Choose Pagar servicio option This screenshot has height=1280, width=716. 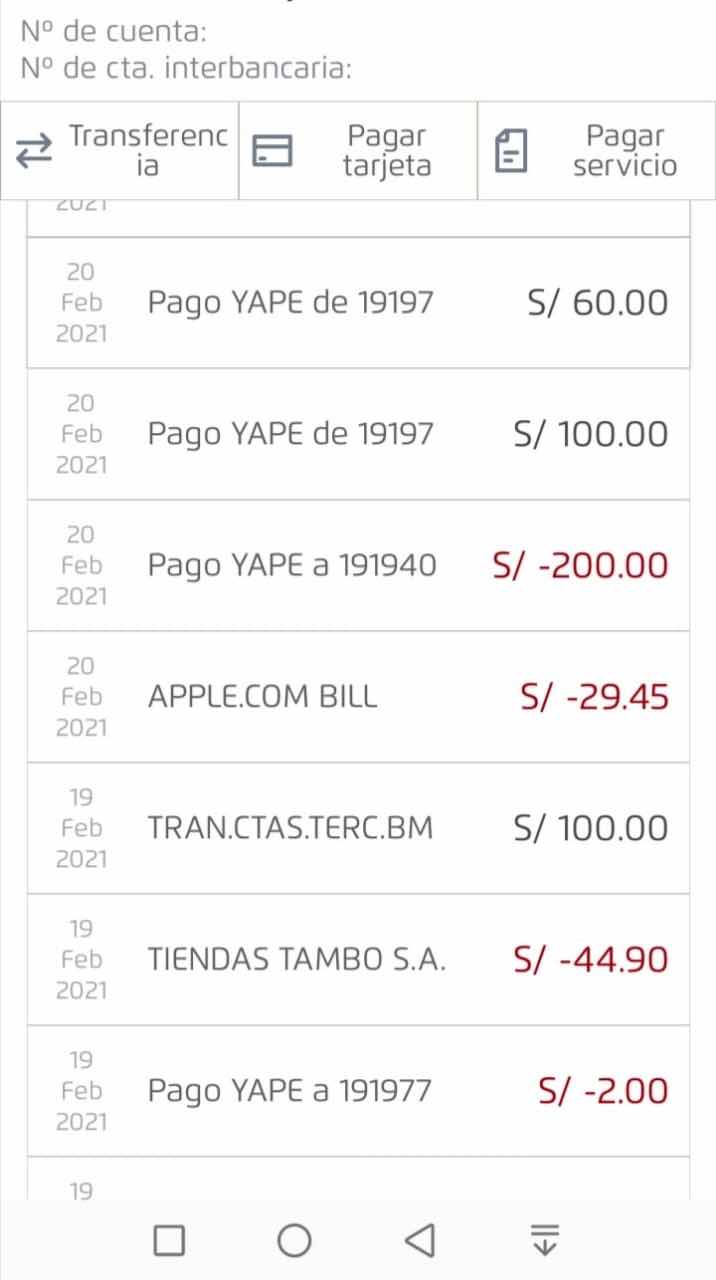(x=597, y=151)
